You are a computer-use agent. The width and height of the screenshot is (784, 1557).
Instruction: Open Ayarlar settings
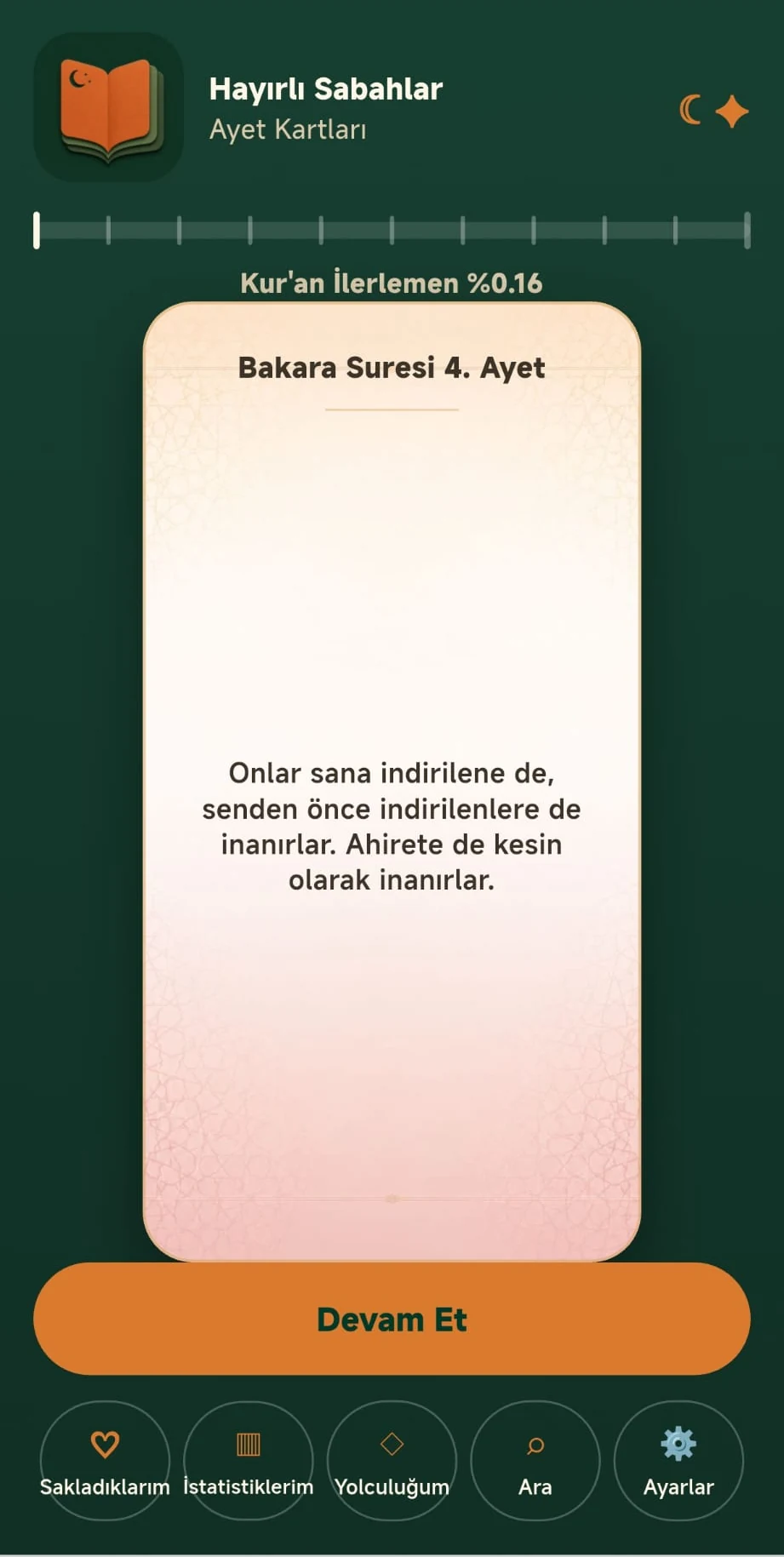point(678,1461)
